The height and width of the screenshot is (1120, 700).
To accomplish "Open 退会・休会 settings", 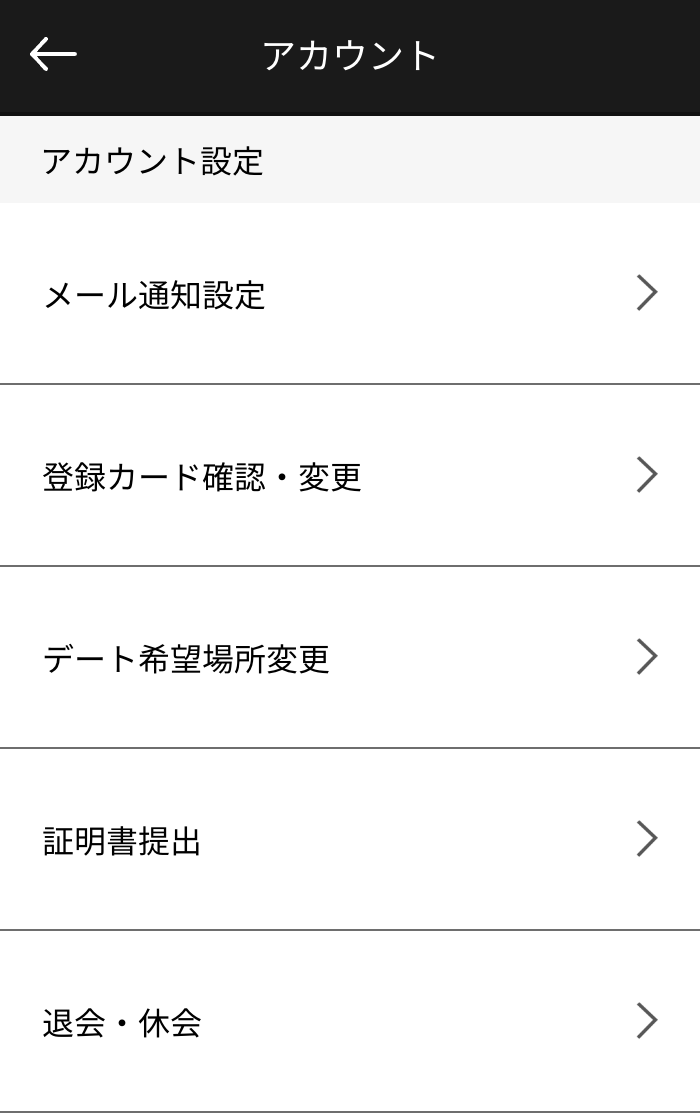I will pos(350,1022).
